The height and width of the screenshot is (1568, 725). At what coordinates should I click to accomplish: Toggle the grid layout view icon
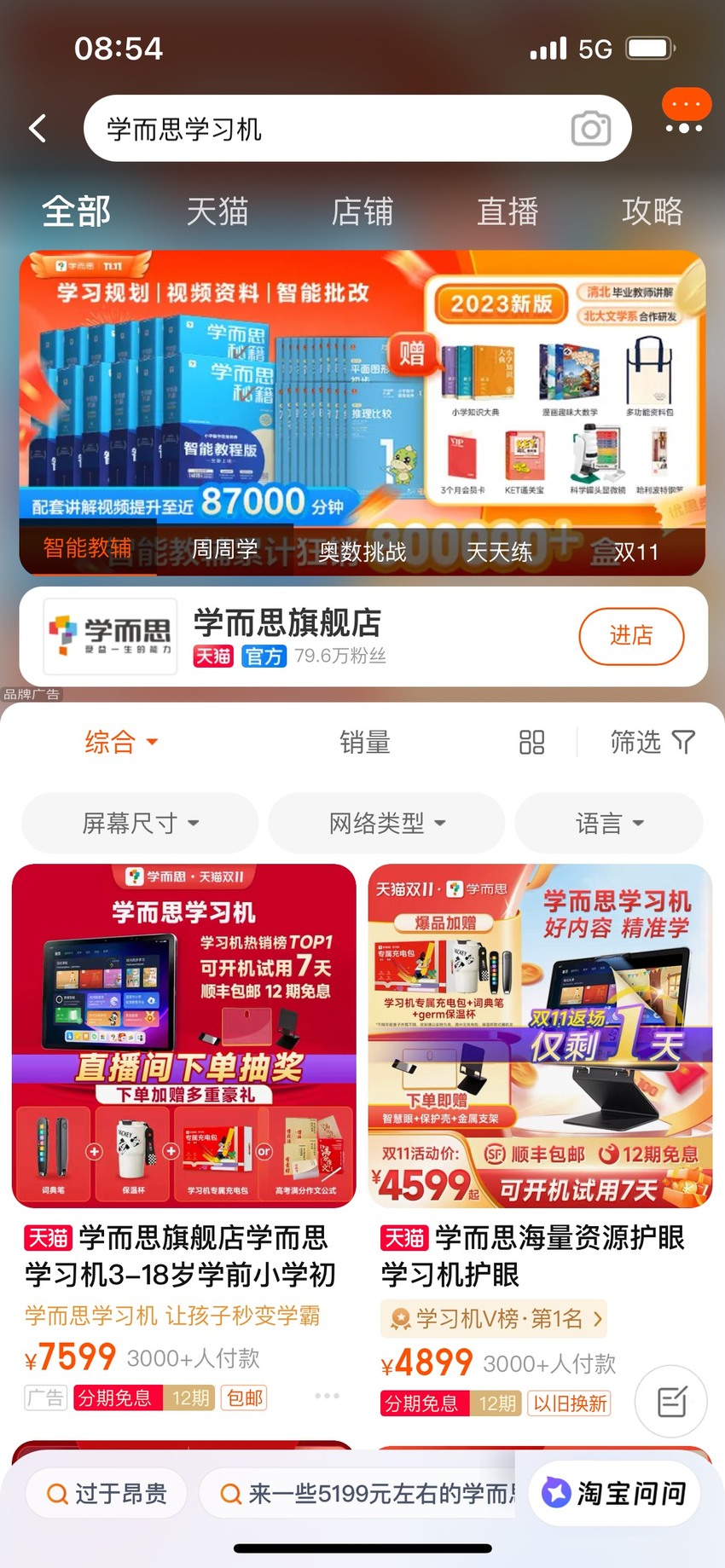click(531, 742)
